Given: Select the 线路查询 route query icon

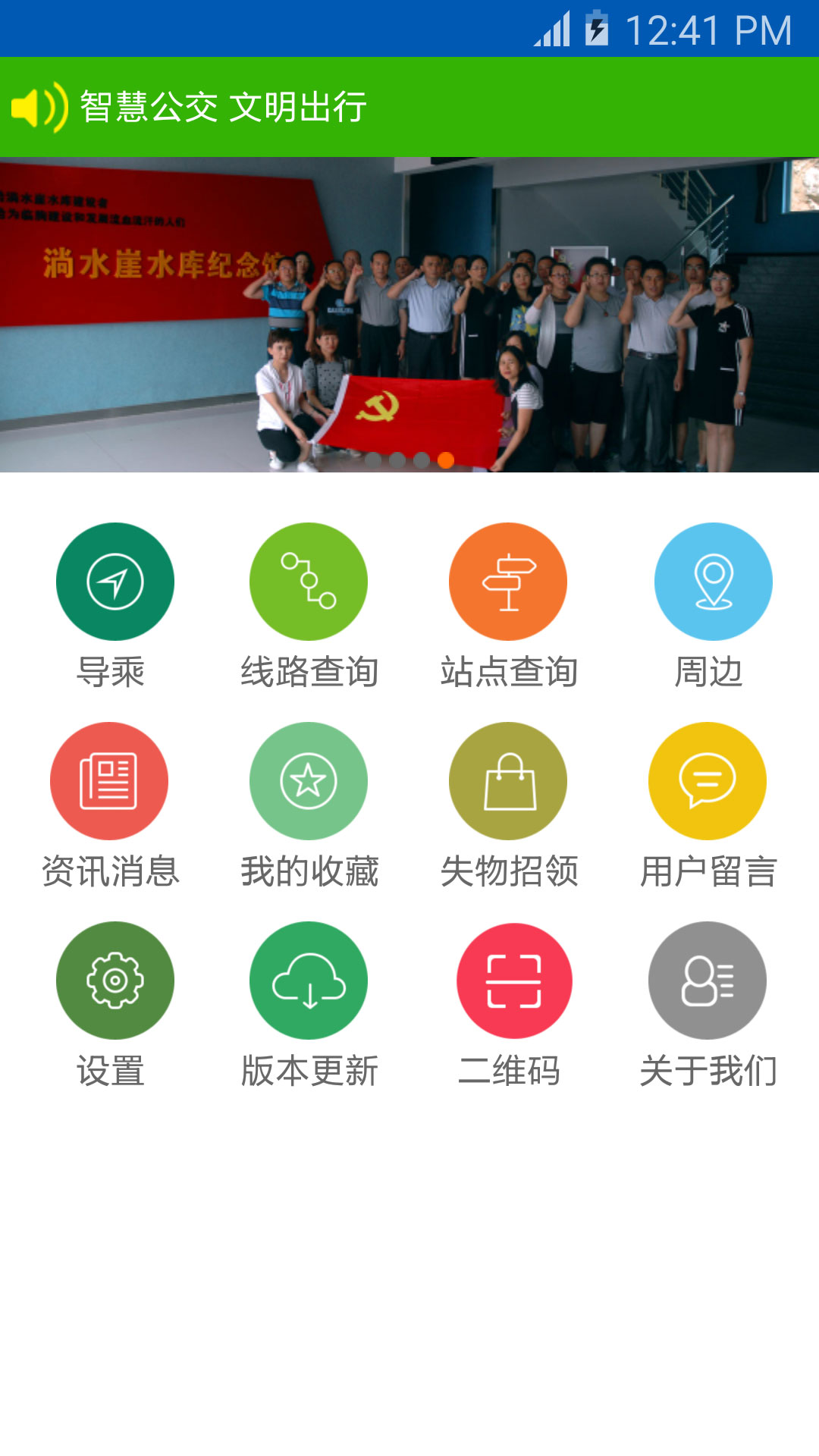Looking at the screenshot, I should [x=307, y=582].
